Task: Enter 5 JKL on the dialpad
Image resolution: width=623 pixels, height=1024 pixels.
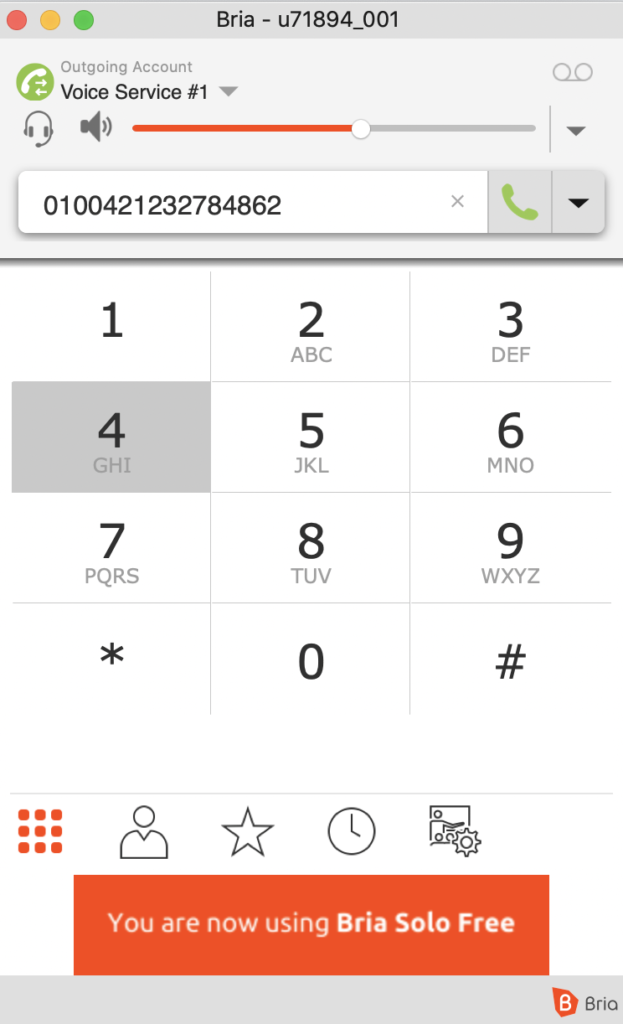Action: click(x=311, y=437)
